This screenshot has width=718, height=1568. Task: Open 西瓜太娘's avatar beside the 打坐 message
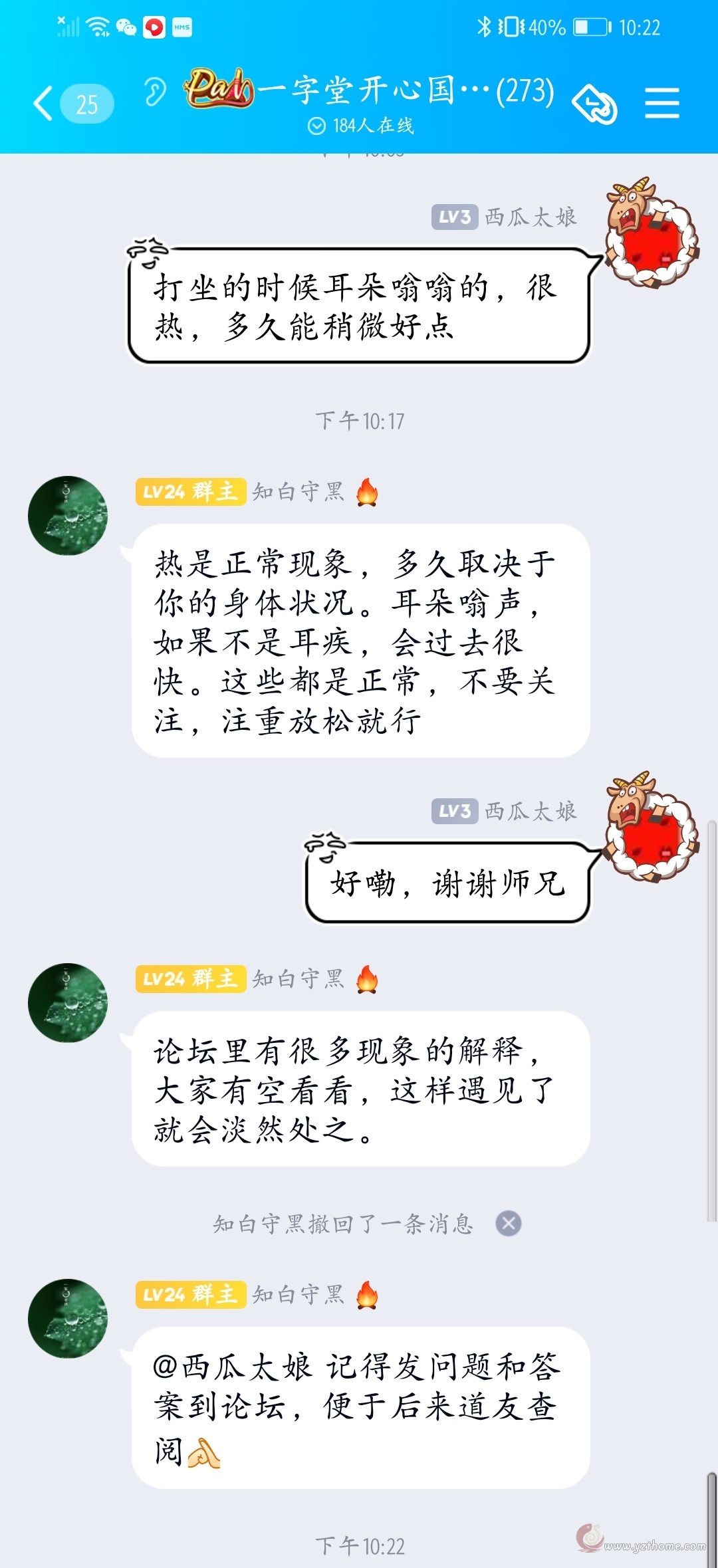(652, 233)
